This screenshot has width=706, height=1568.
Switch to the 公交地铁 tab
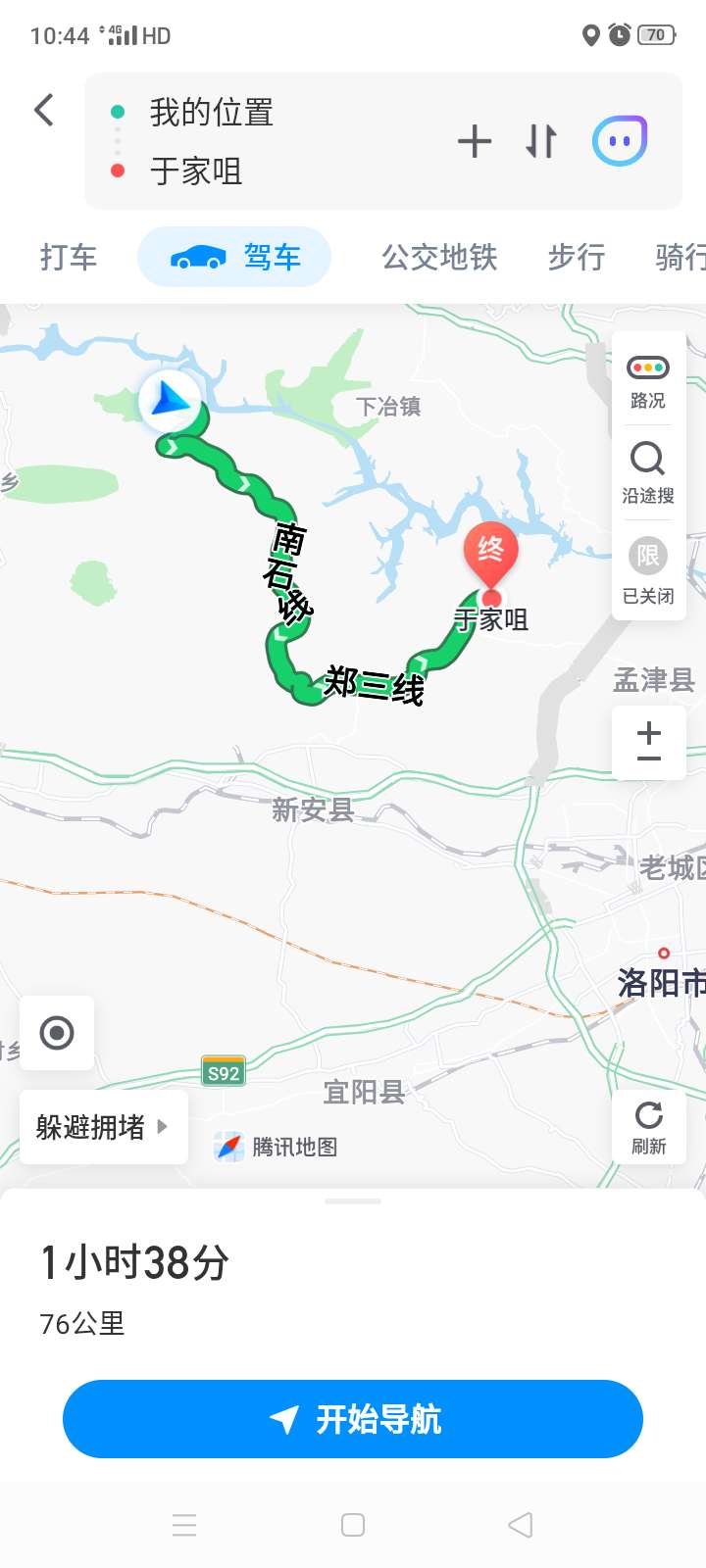point(439,258)
